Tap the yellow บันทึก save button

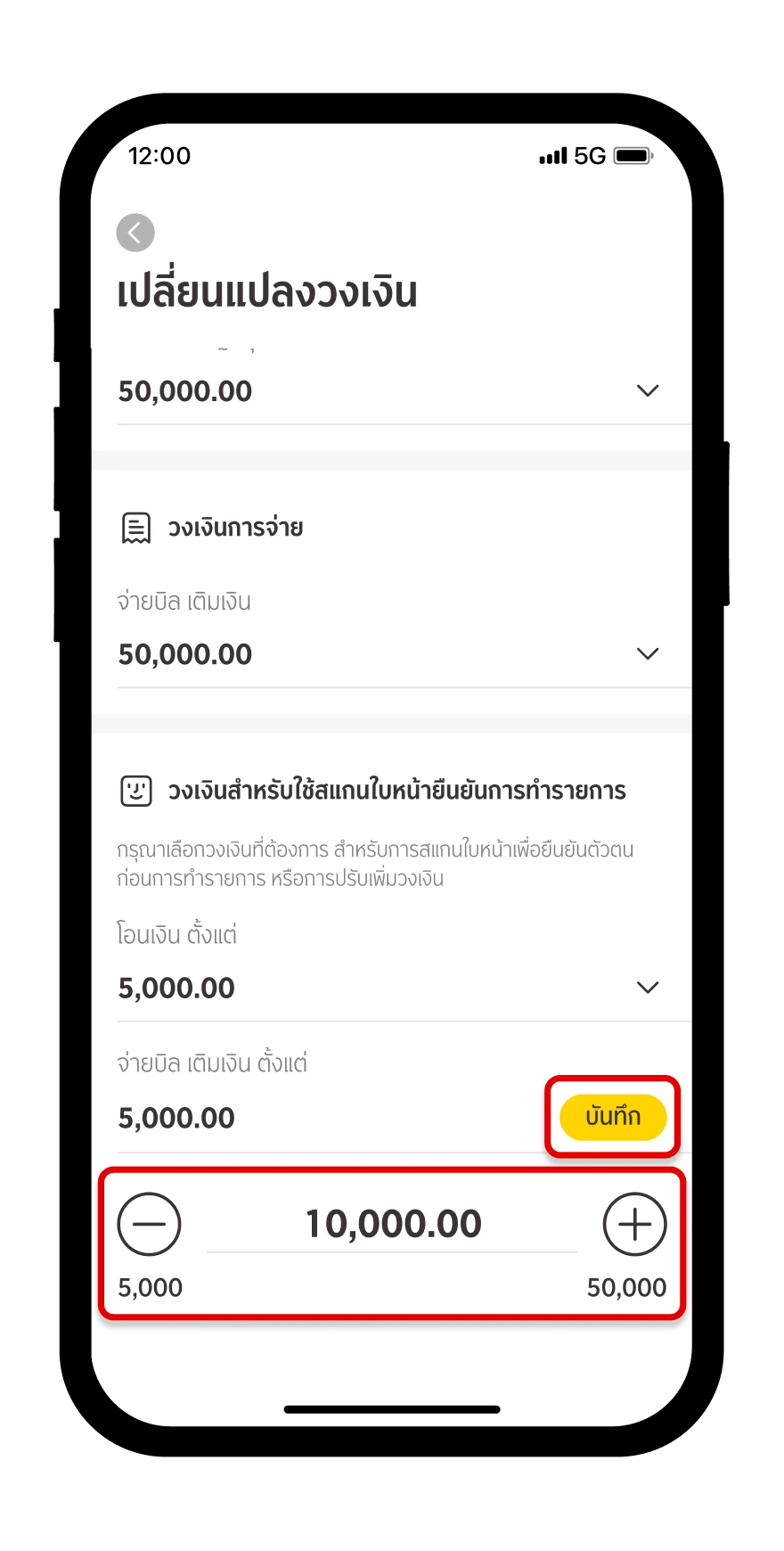613,1116
